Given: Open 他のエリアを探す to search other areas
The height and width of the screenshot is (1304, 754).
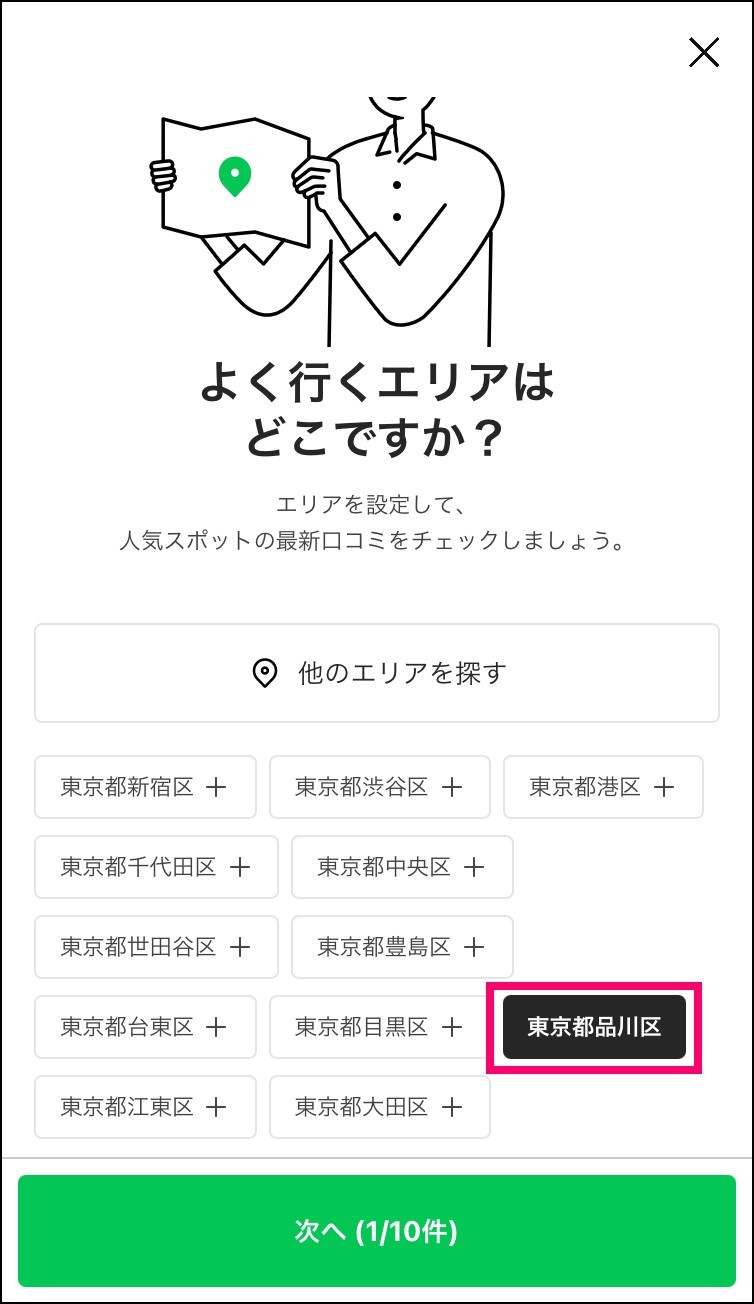Looking at the screenshot, I should (377, 673).
